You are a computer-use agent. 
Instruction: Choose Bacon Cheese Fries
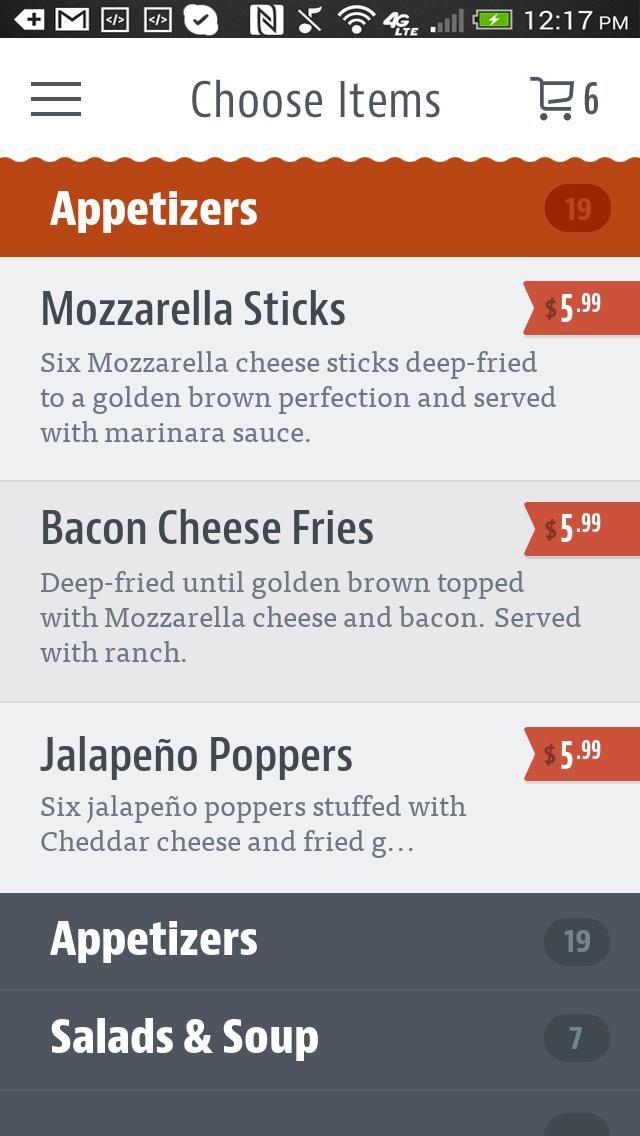point(300,591)
